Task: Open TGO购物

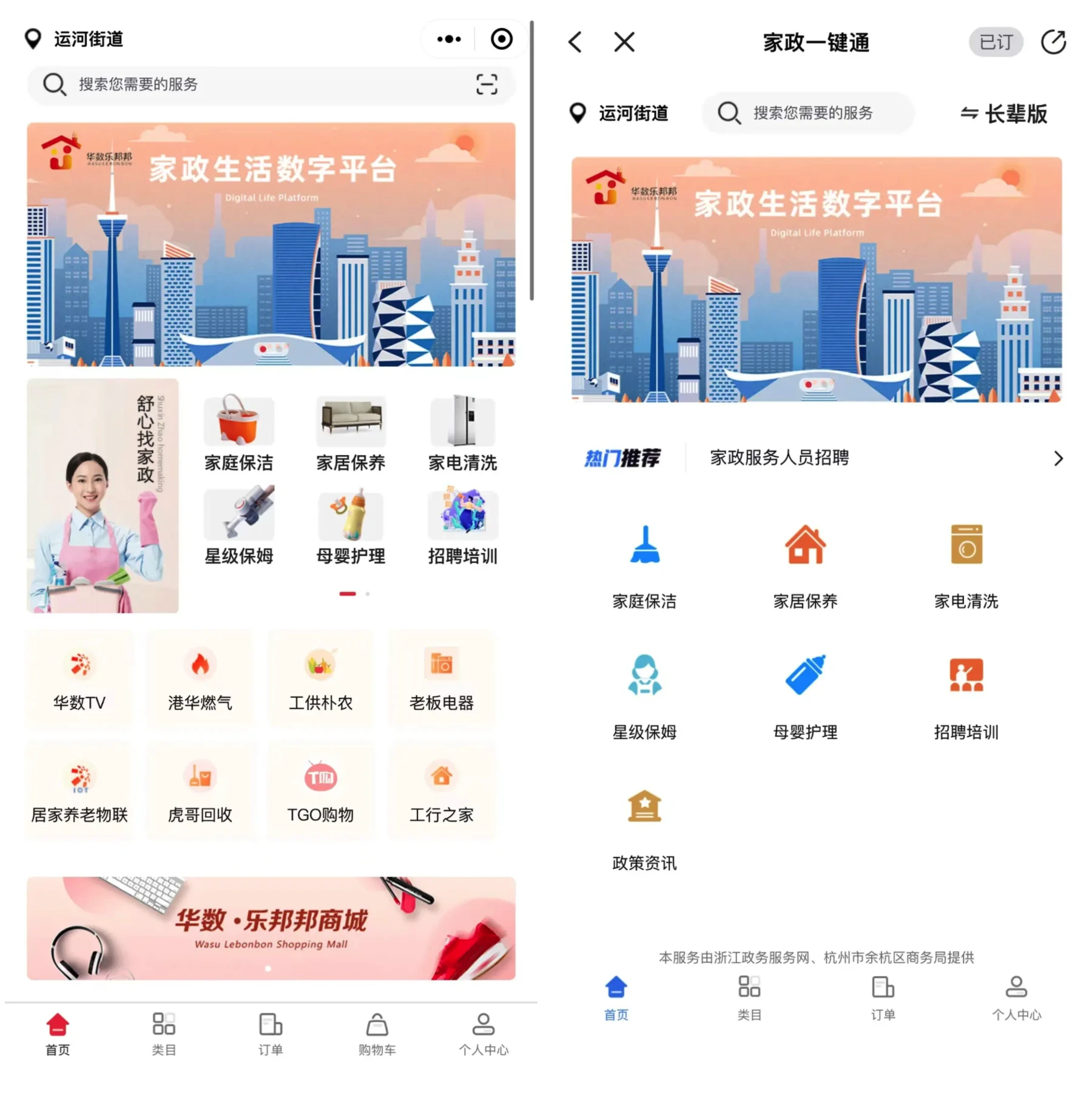Action: 320,791
